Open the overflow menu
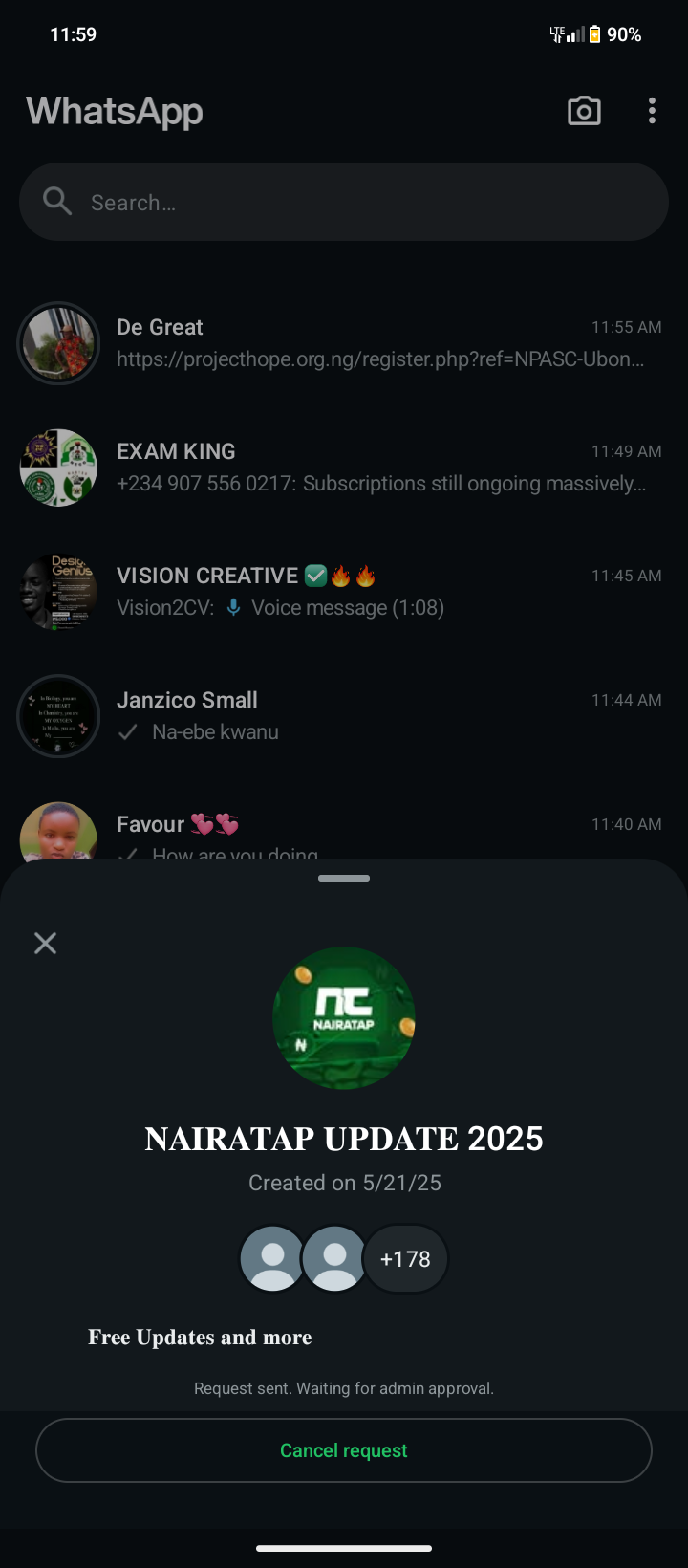This screenshot has width=688, height=1568. pos(652,111)
